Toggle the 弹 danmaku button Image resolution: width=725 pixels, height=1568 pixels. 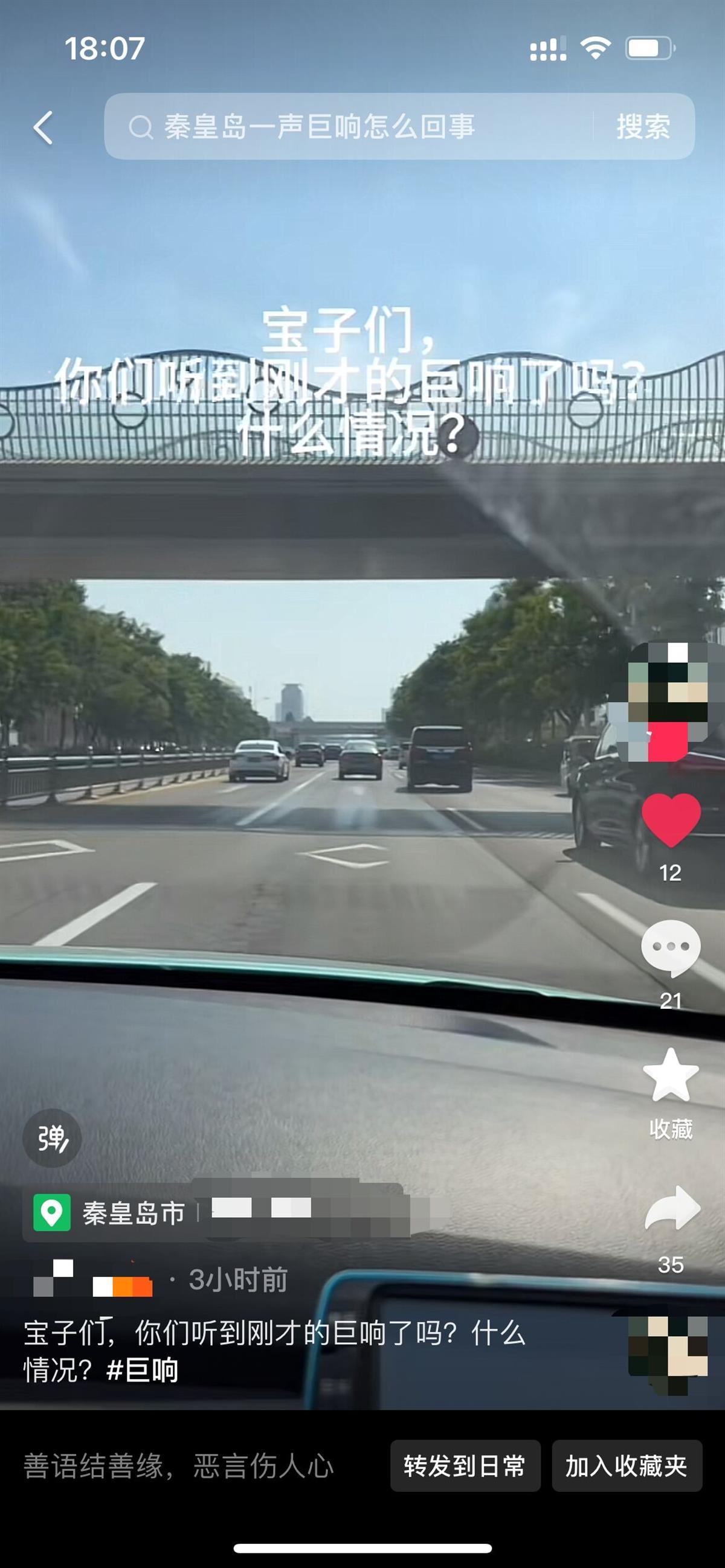pos(52,1138)
